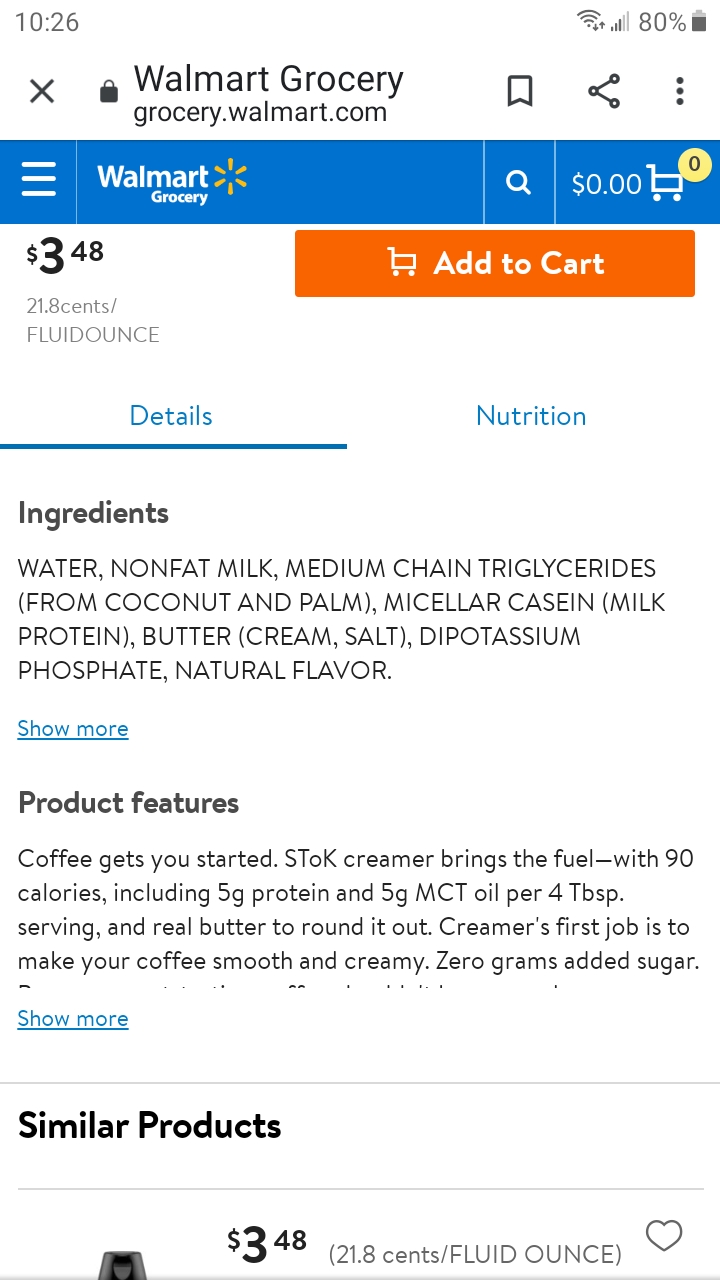
Task: Share this page
Action: pyautogui.click(x=604, y=92)
